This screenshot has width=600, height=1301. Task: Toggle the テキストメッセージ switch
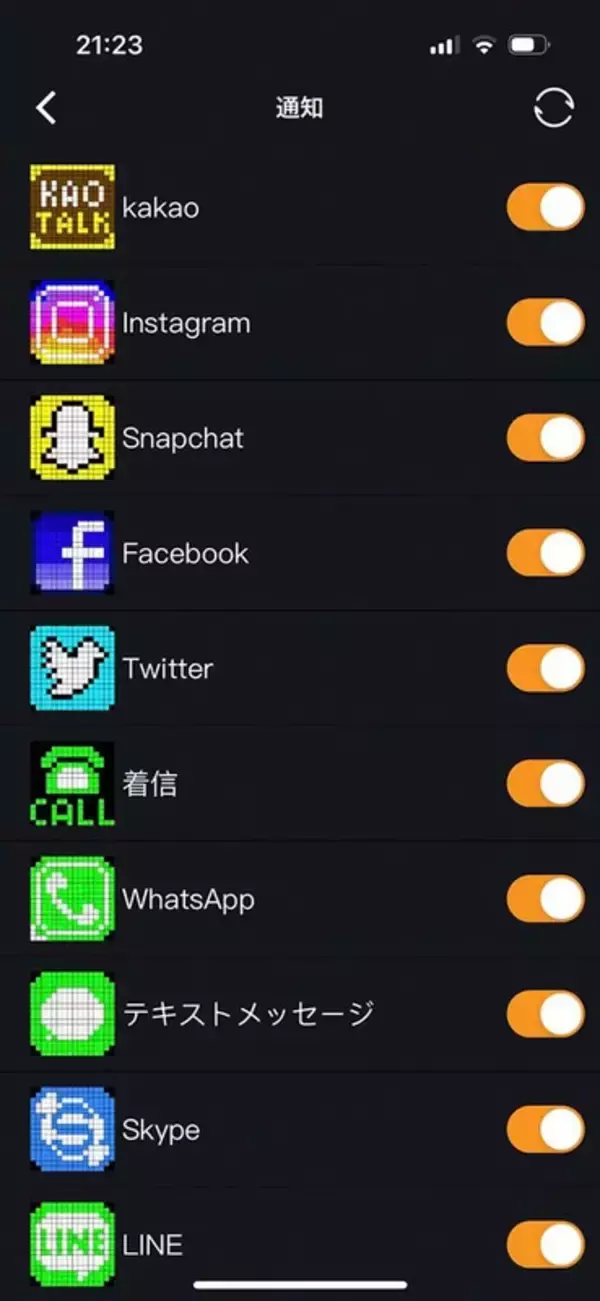point(545,1013)
